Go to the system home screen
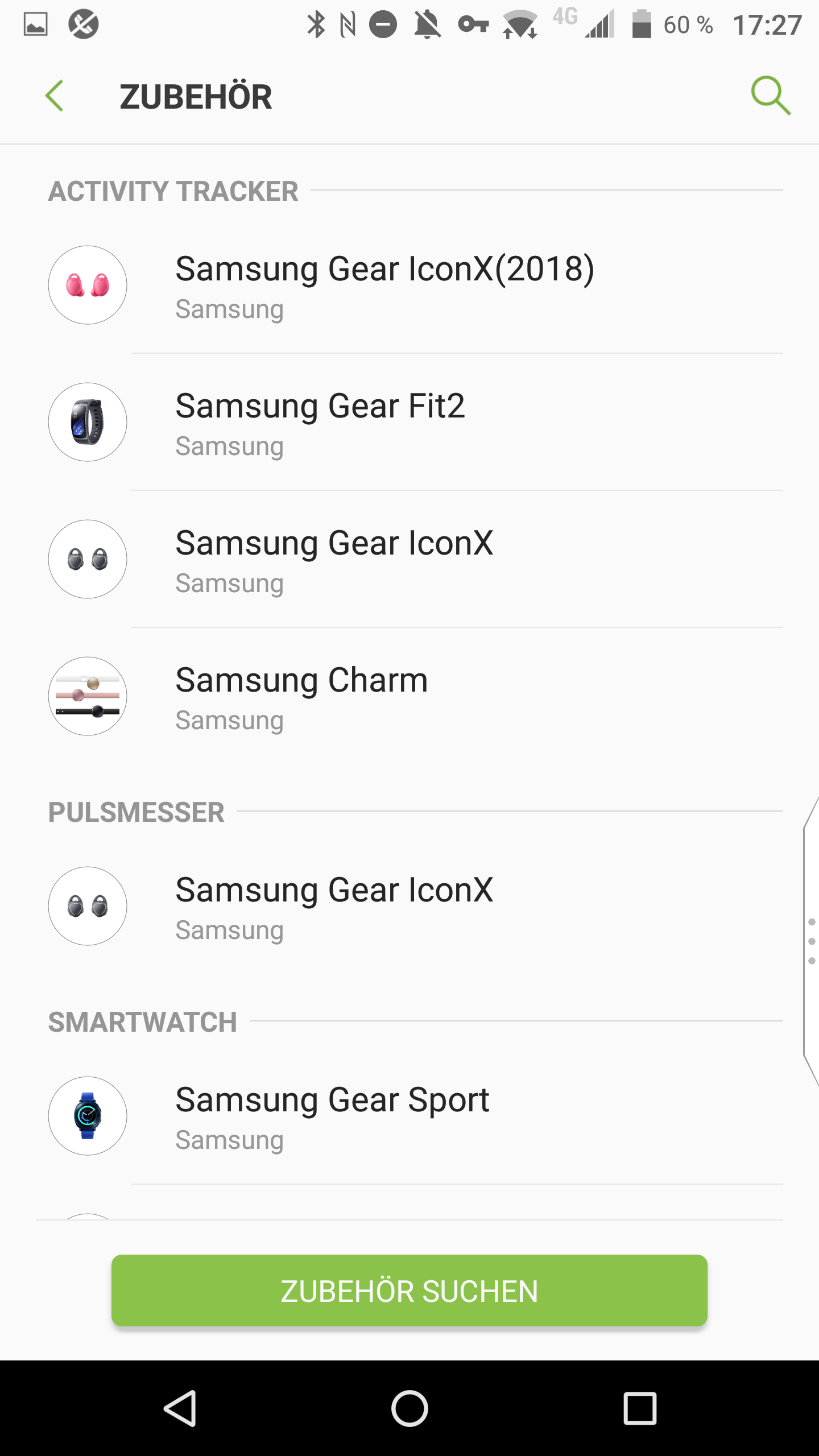This screenshot has height=1456, width=819. (409, 1408)
